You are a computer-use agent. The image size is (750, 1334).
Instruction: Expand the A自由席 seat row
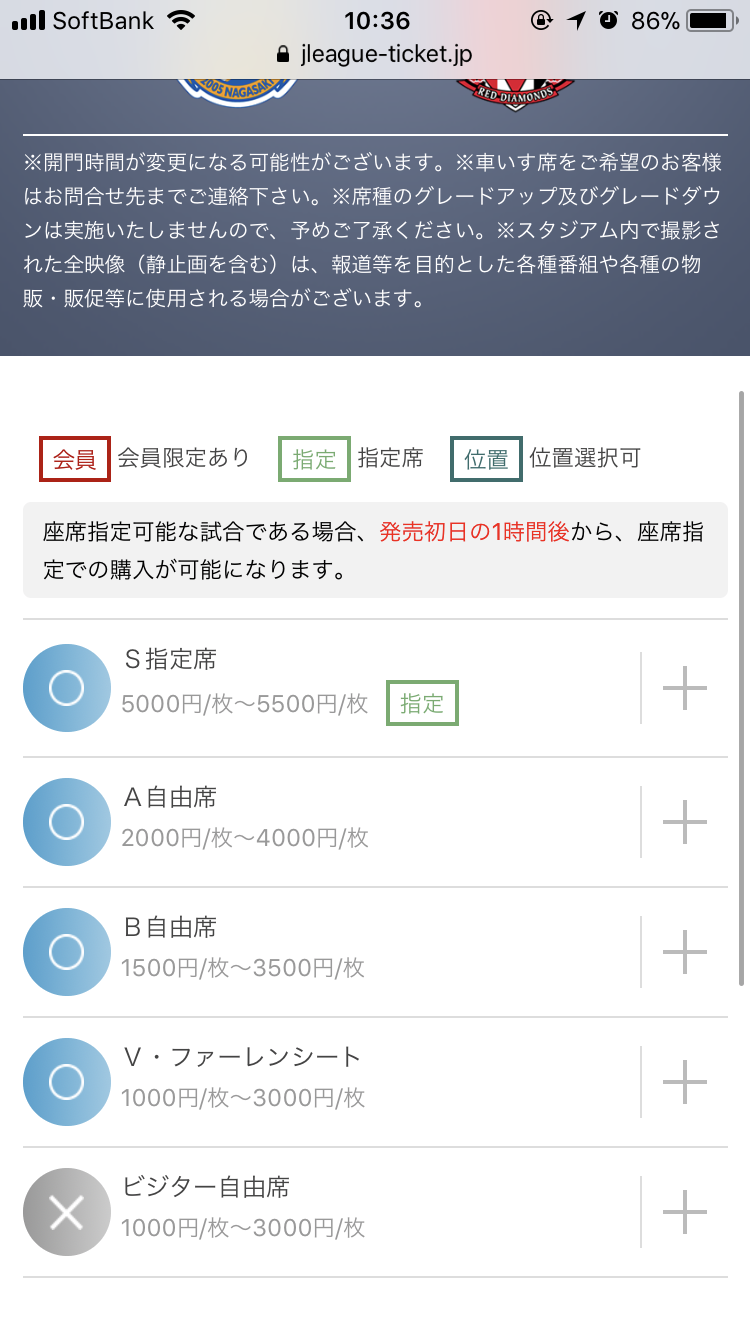pyautogui.click(x=685, y=822)
